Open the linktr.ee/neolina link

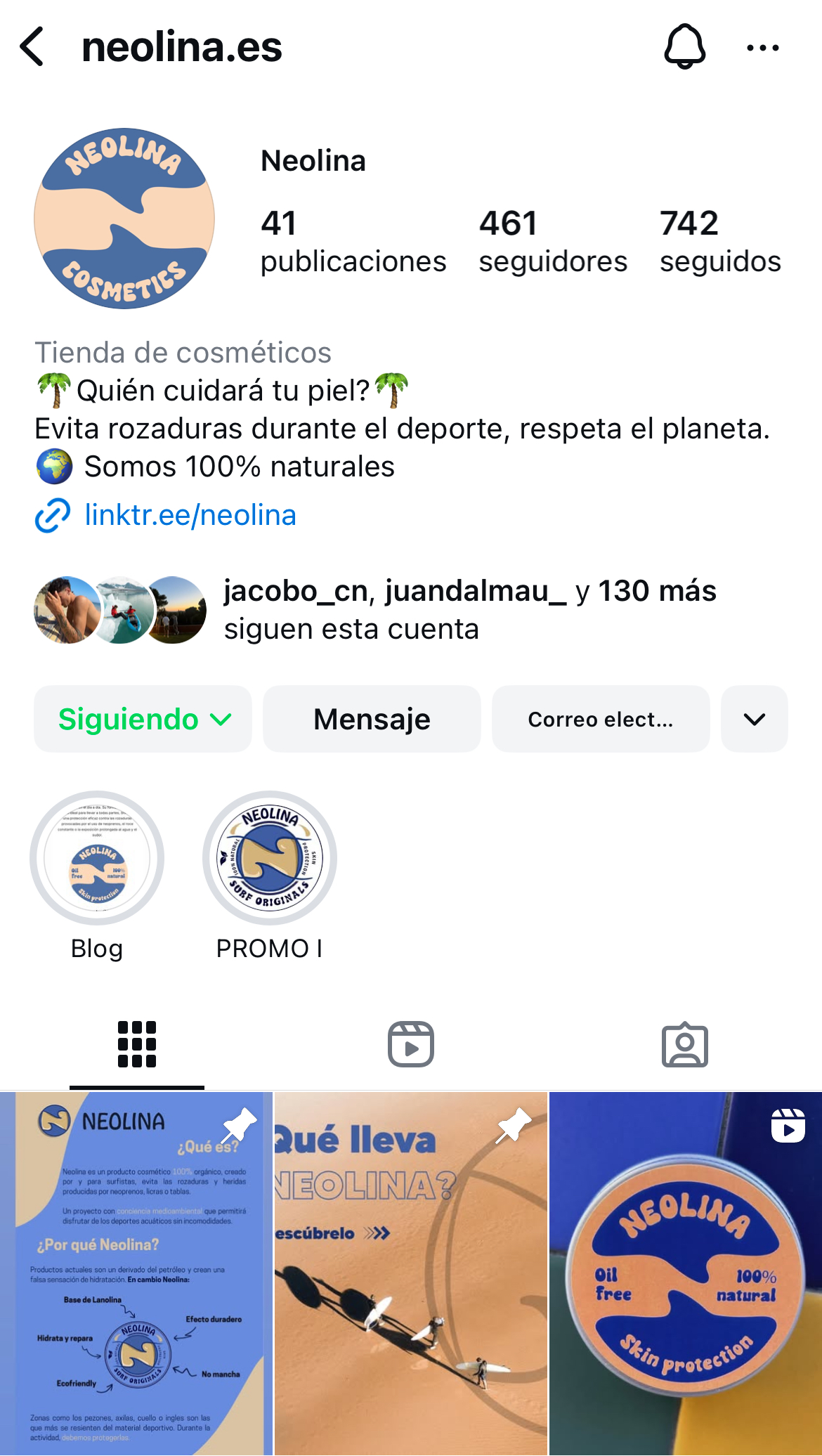click(190, 515)
